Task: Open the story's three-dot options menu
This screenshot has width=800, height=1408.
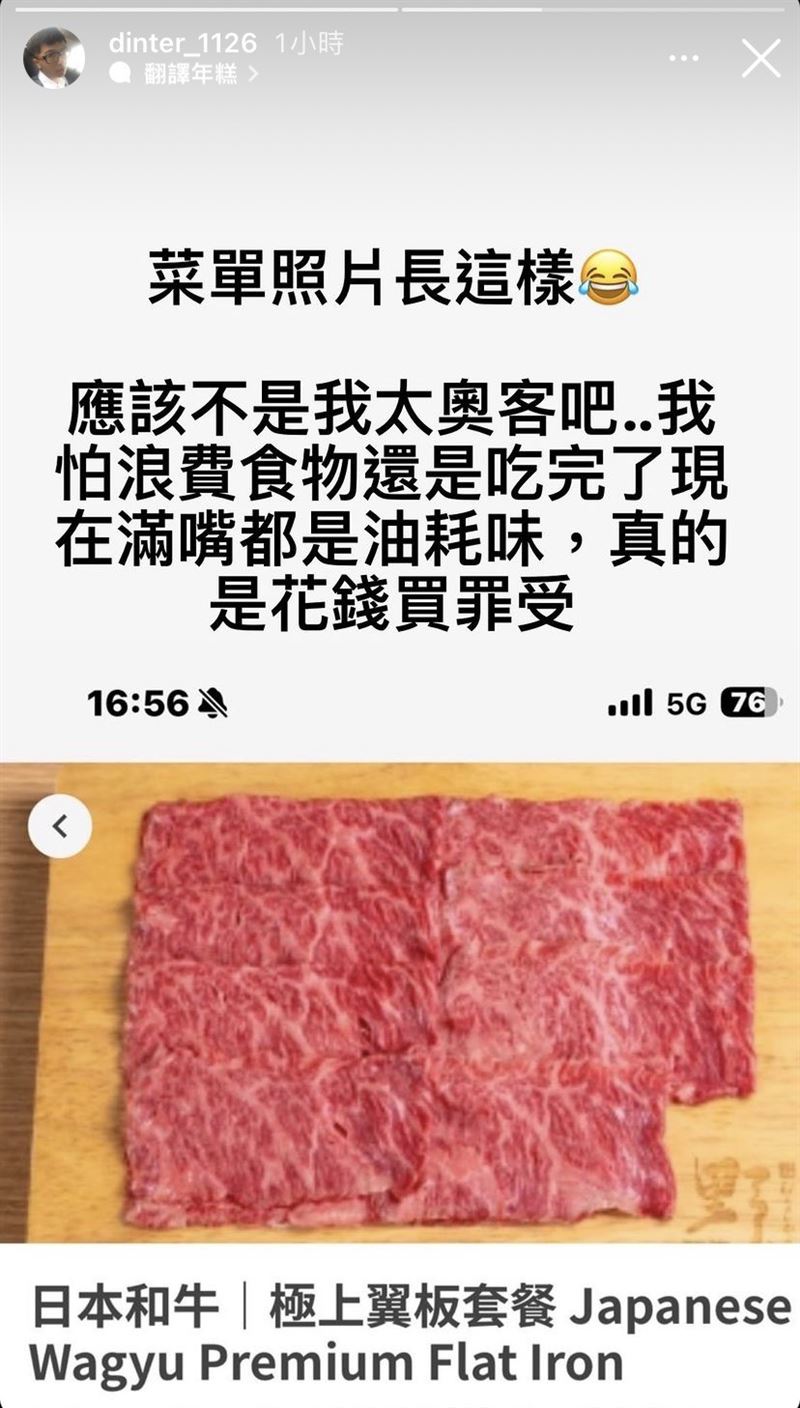Action: pyautogui.click(x=684, y=59)
